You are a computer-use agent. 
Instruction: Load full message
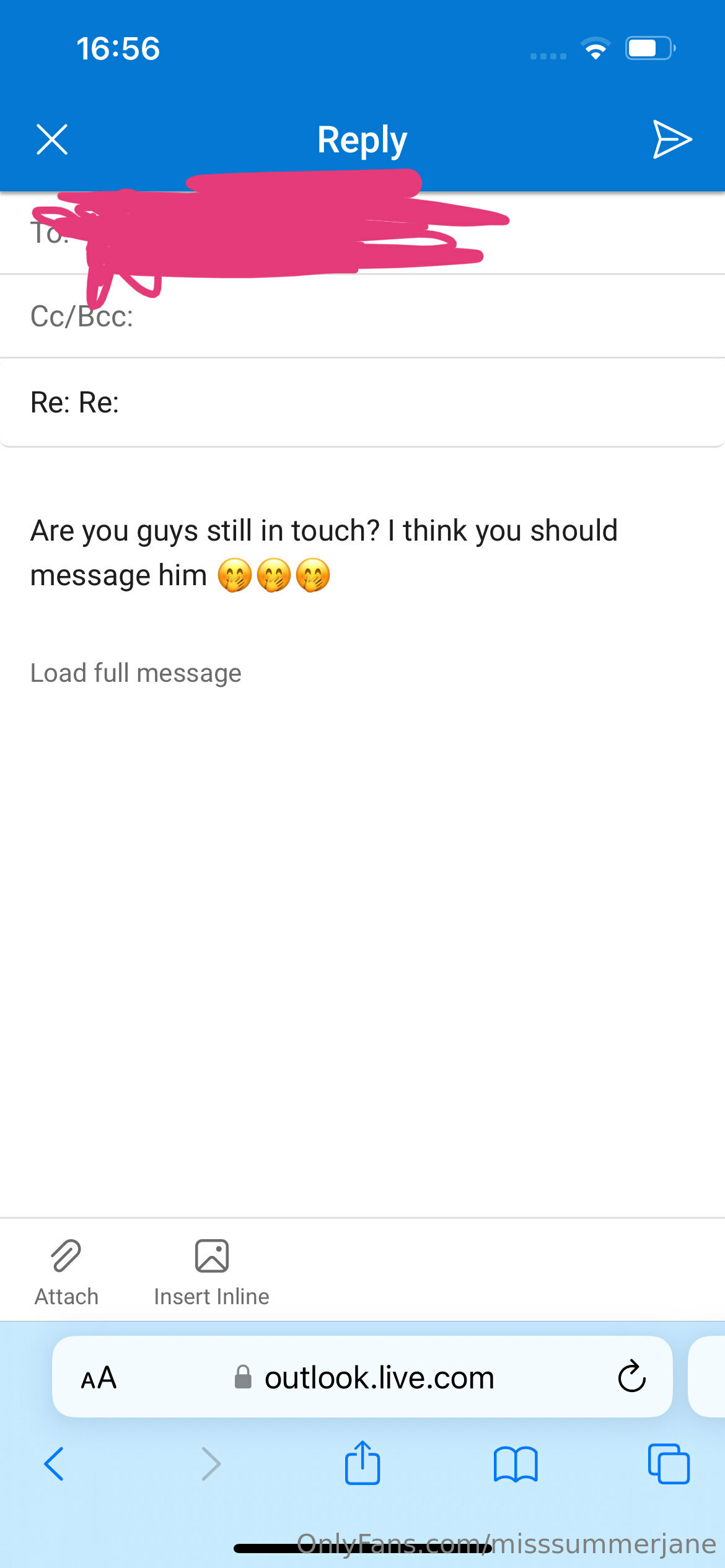pos(136,673)
